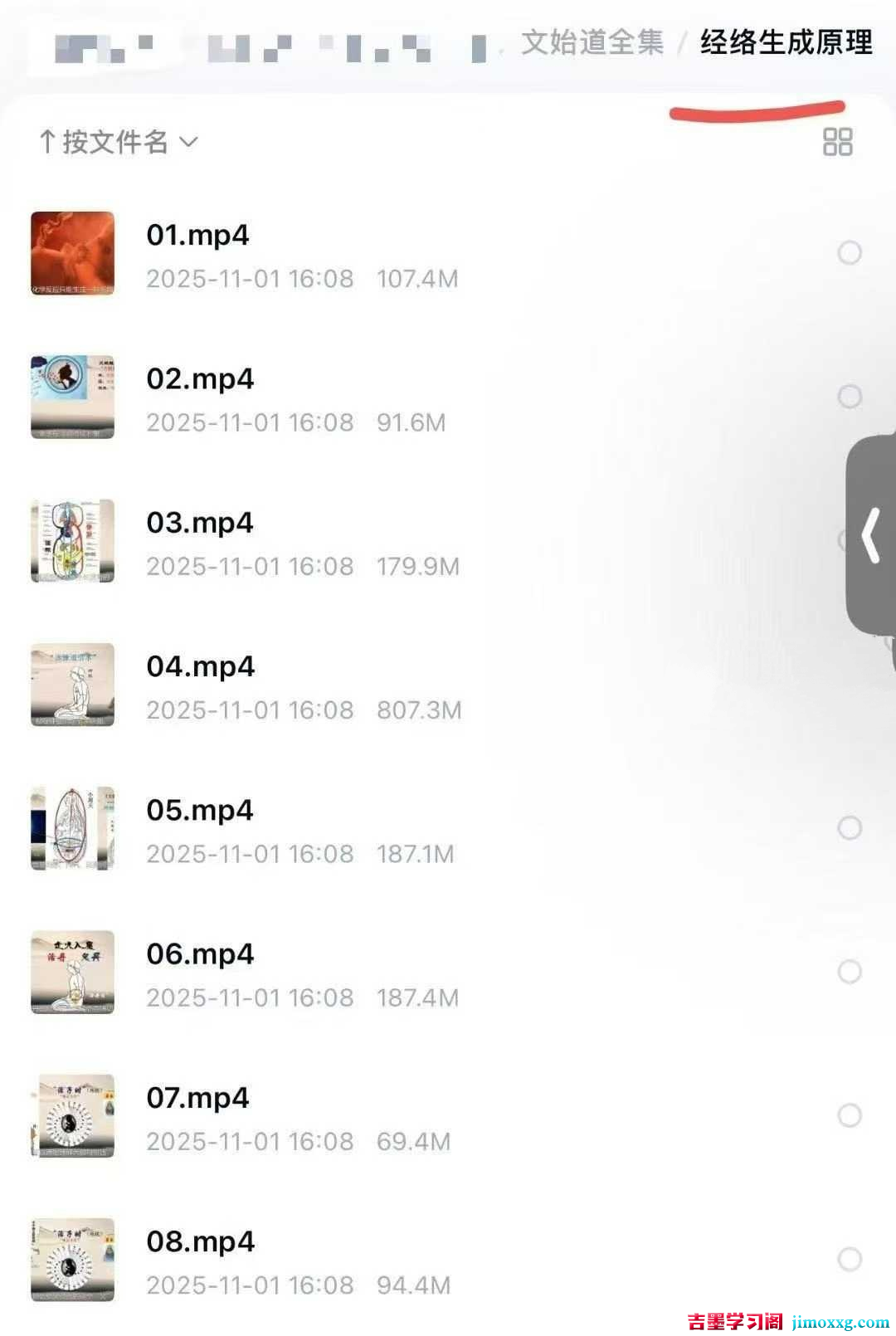Screen dimensions: 896x1336
Task: Go back to the 文始道全集 folder
Action: coord(592,42)
